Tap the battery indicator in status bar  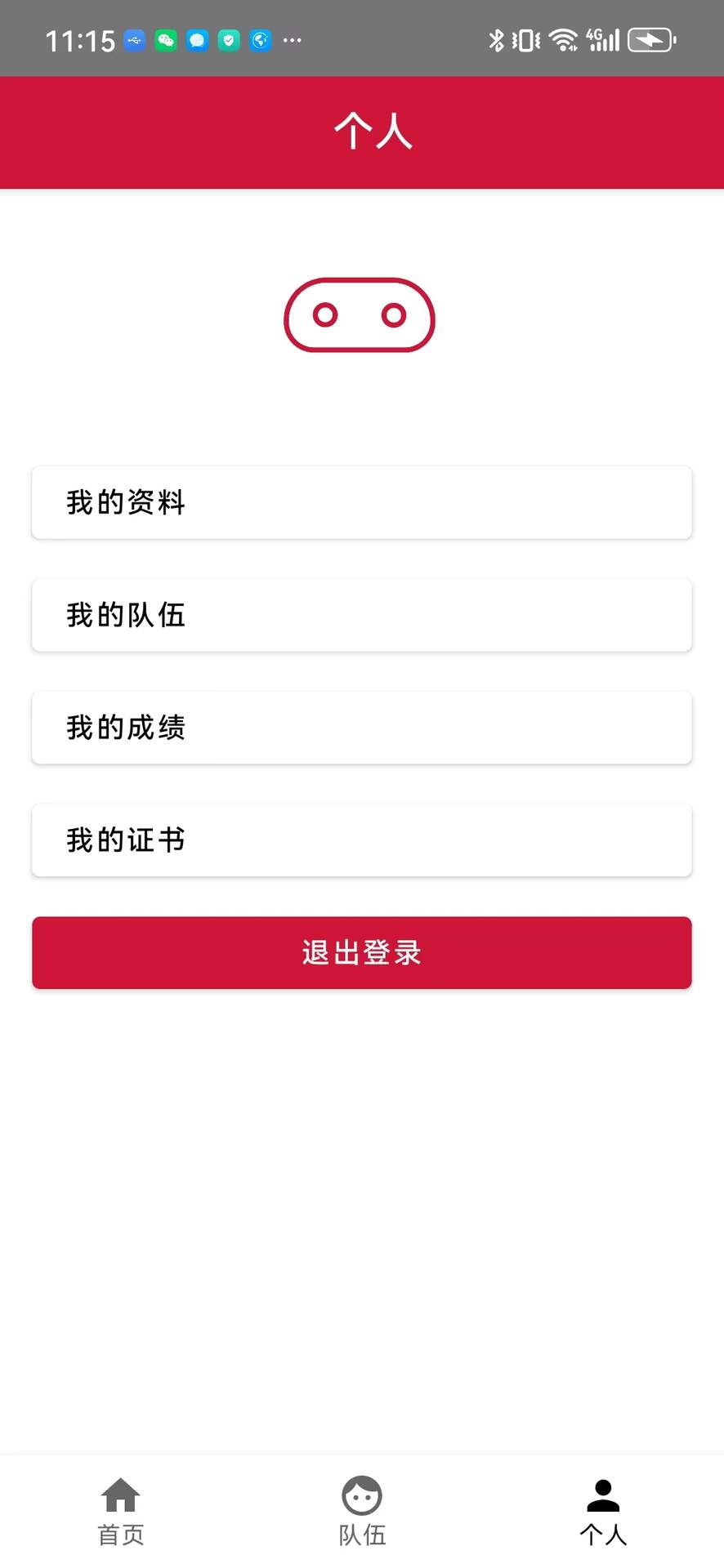[650, 38]
